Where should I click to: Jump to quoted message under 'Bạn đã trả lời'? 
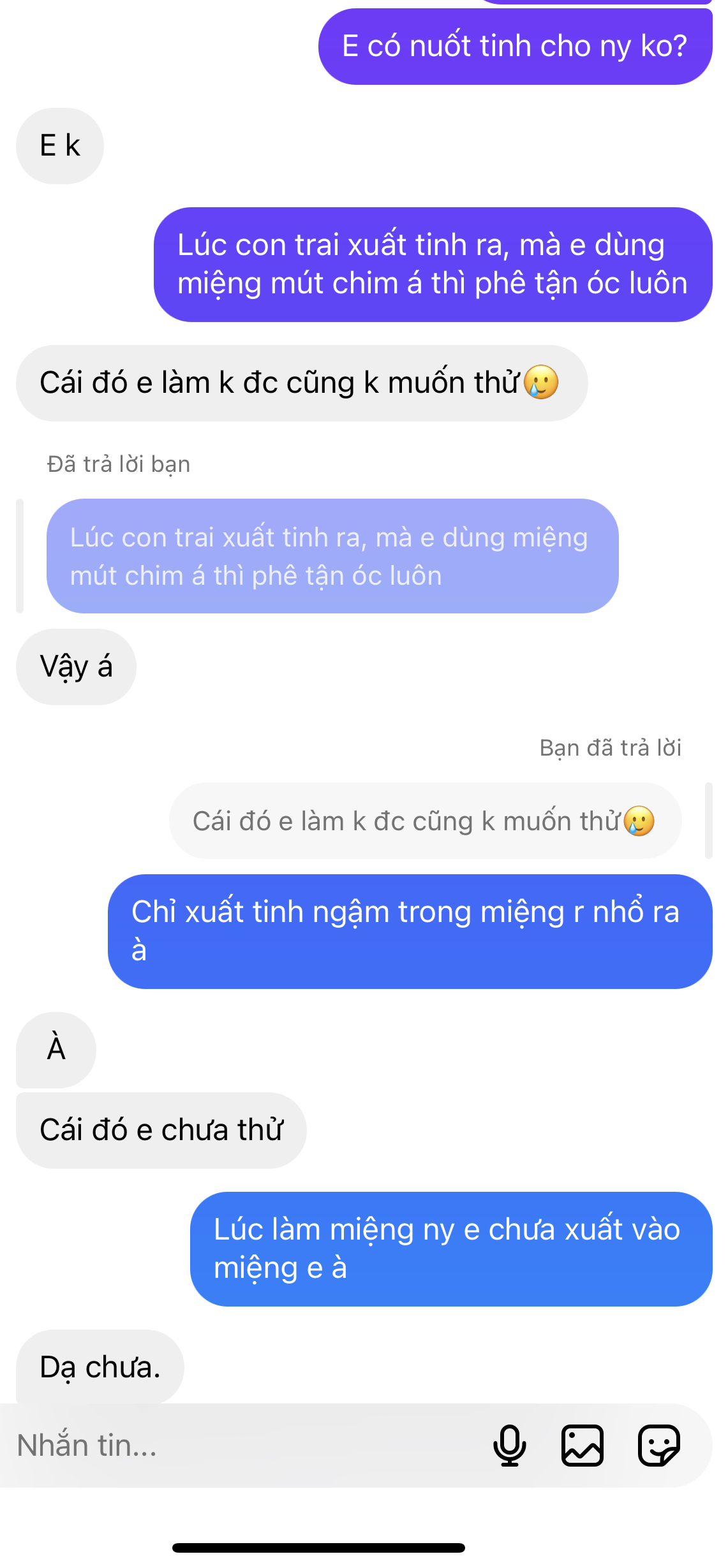[424, 821]
